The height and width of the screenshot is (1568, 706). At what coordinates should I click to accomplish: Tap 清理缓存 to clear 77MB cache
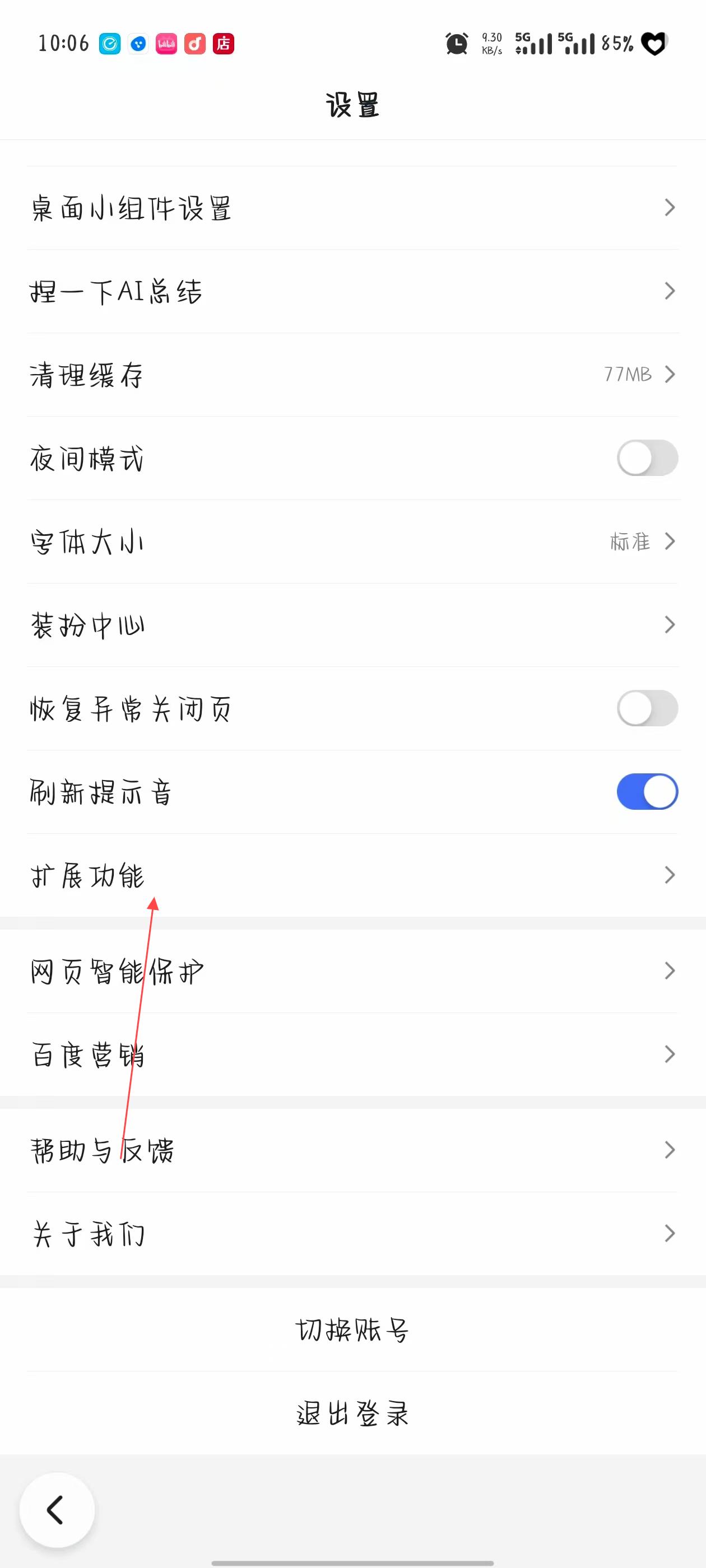(352, 374)
